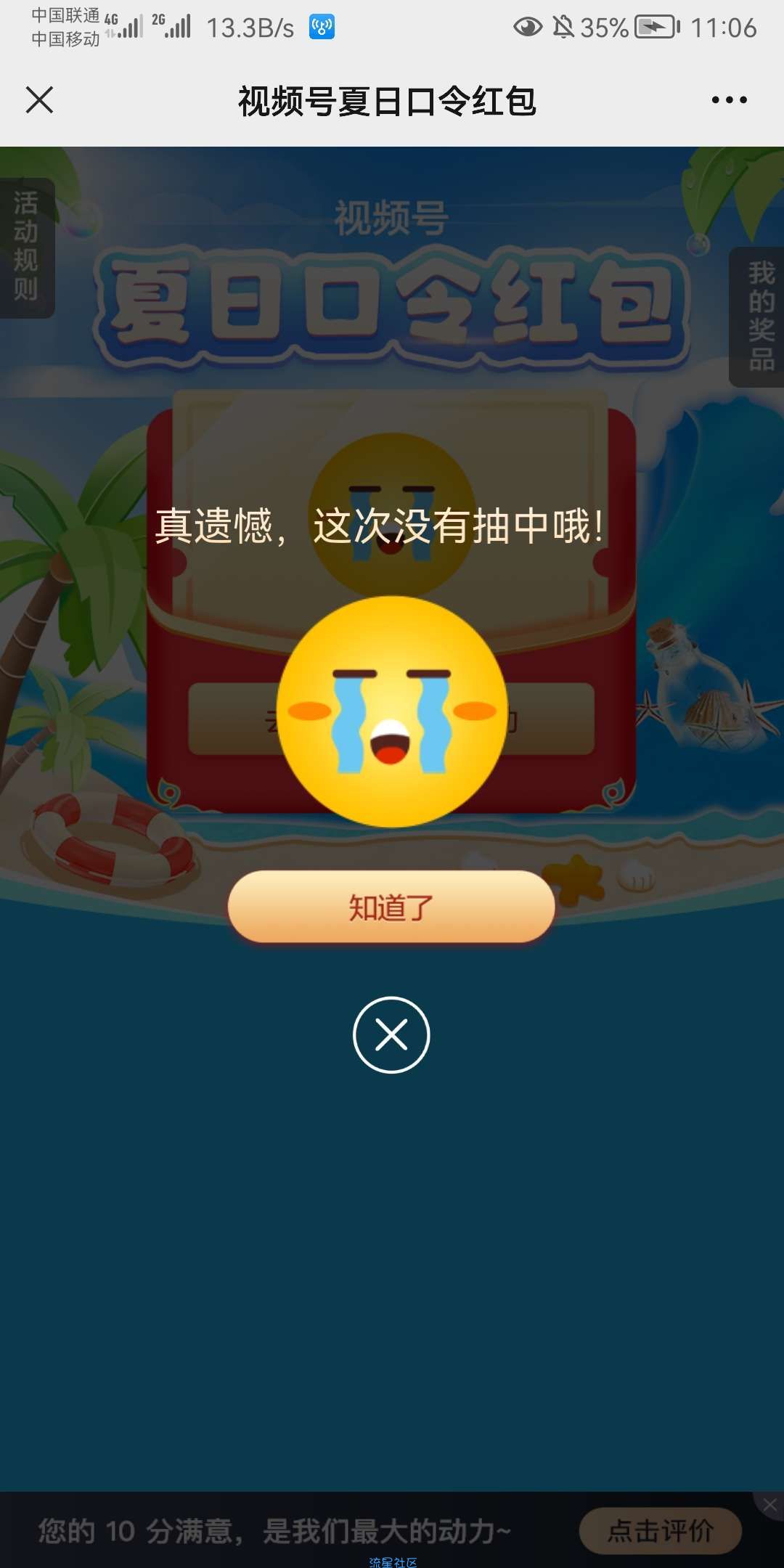Tap 点击评价 to rate

[660, 1530]
